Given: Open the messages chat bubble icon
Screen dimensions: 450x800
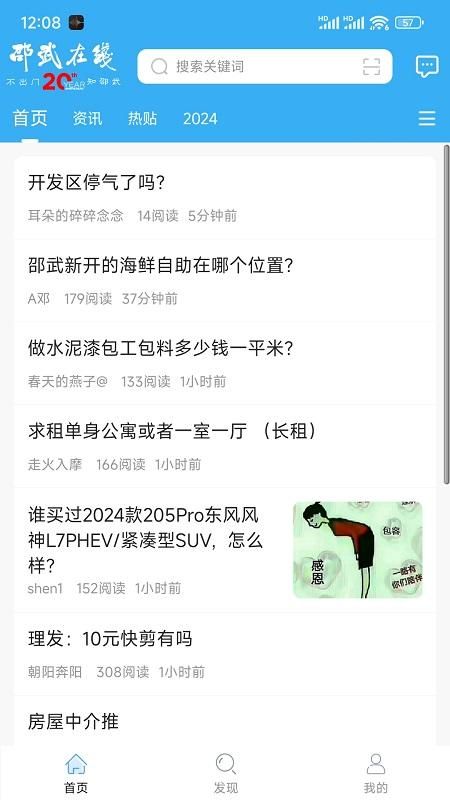Looking at the screenshot, I should [427, 66].
